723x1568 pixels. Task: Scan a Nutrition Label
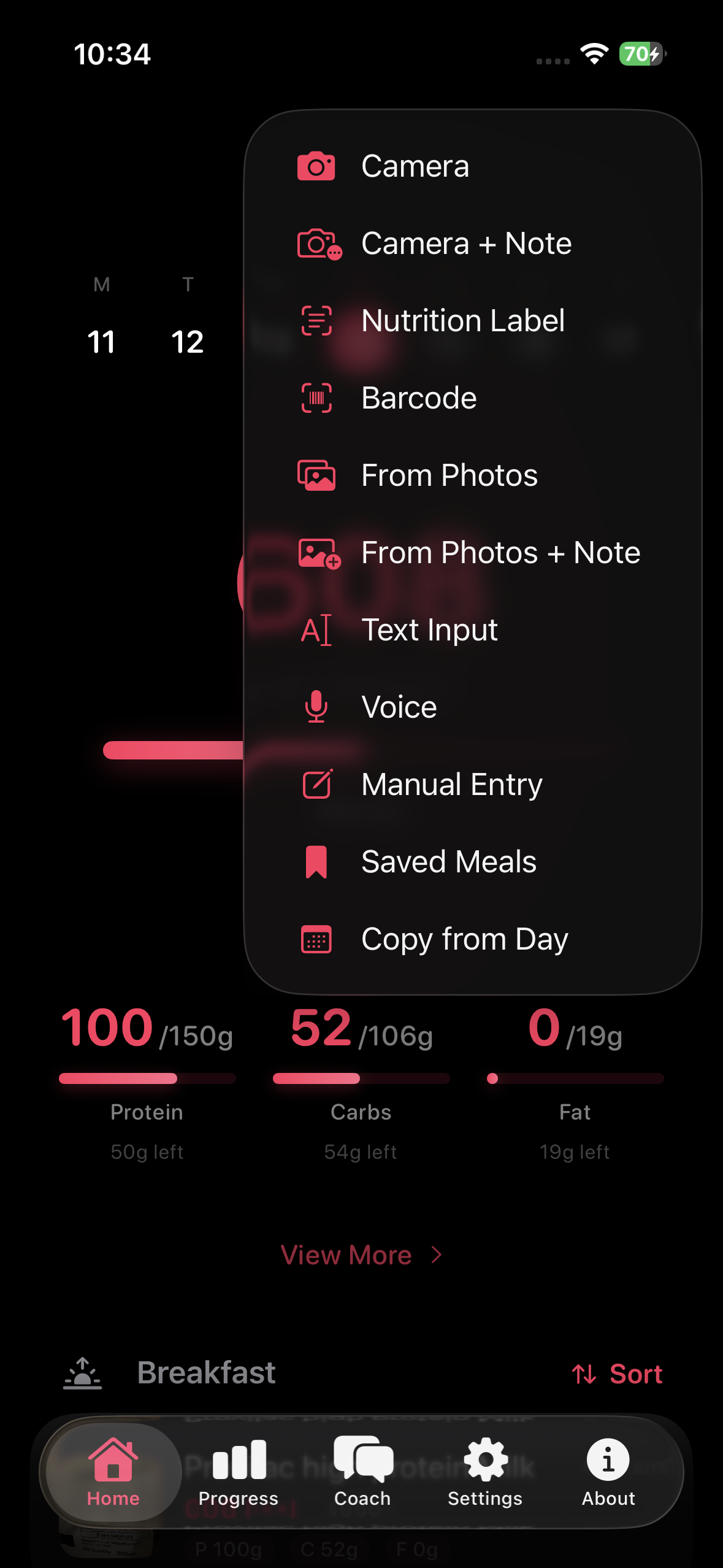click(x=472, y=321)
